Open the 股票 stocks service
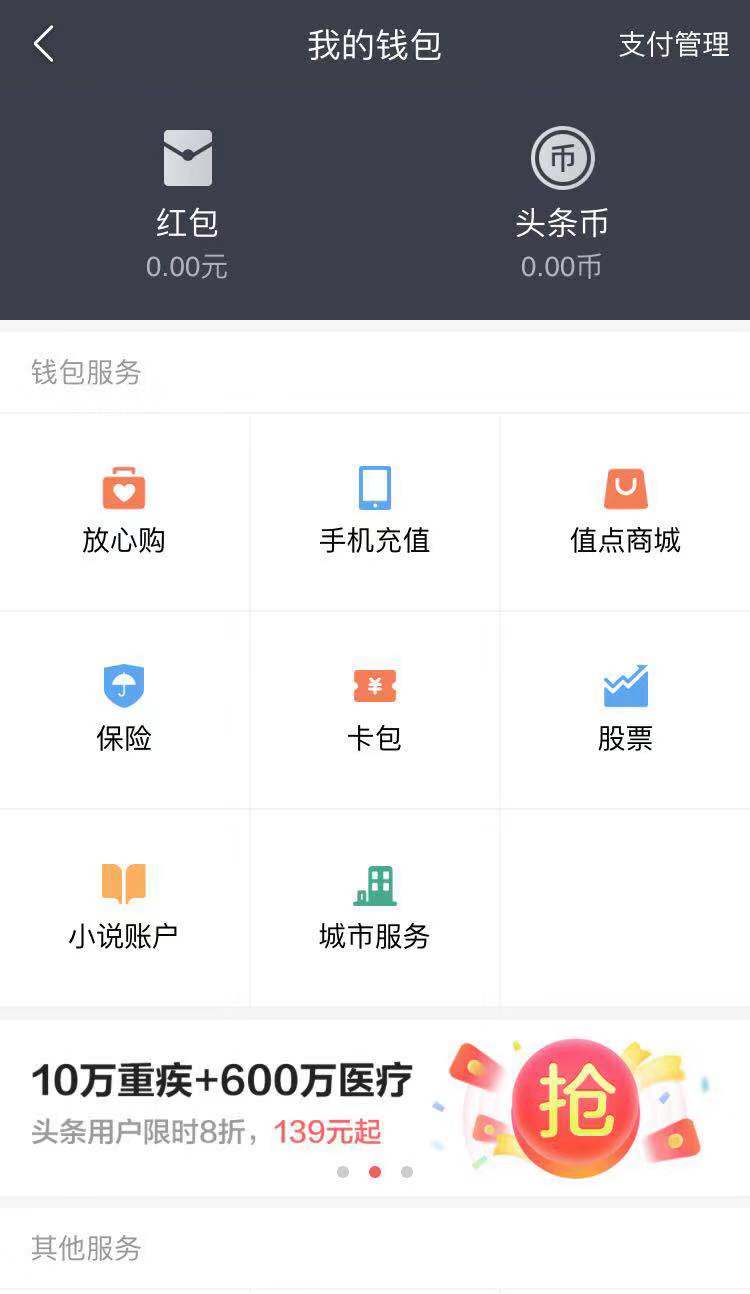 pos(625,709)
